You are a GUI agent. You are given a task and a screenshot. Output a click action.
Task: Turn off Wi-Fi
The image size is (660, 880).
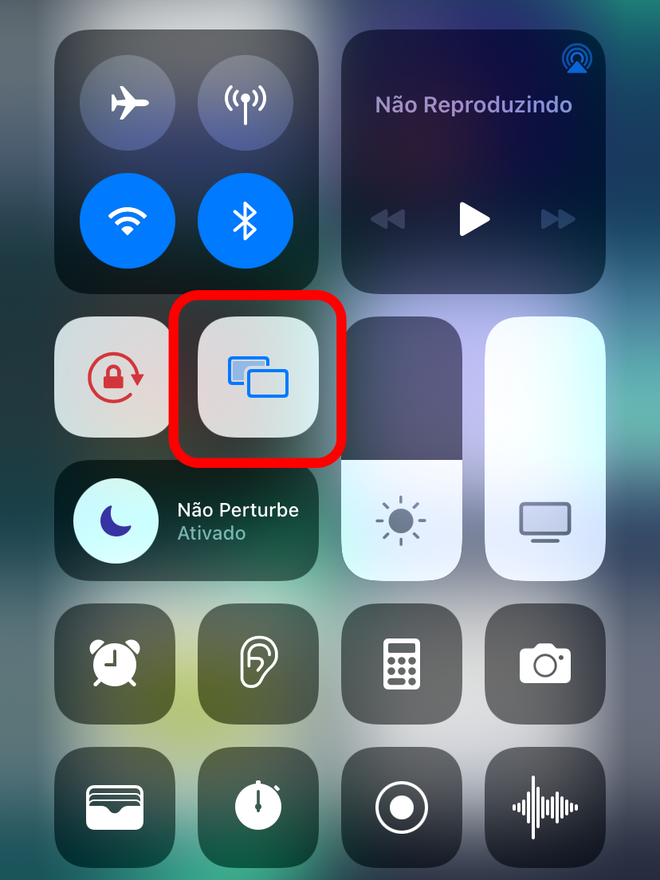[127, 220]
